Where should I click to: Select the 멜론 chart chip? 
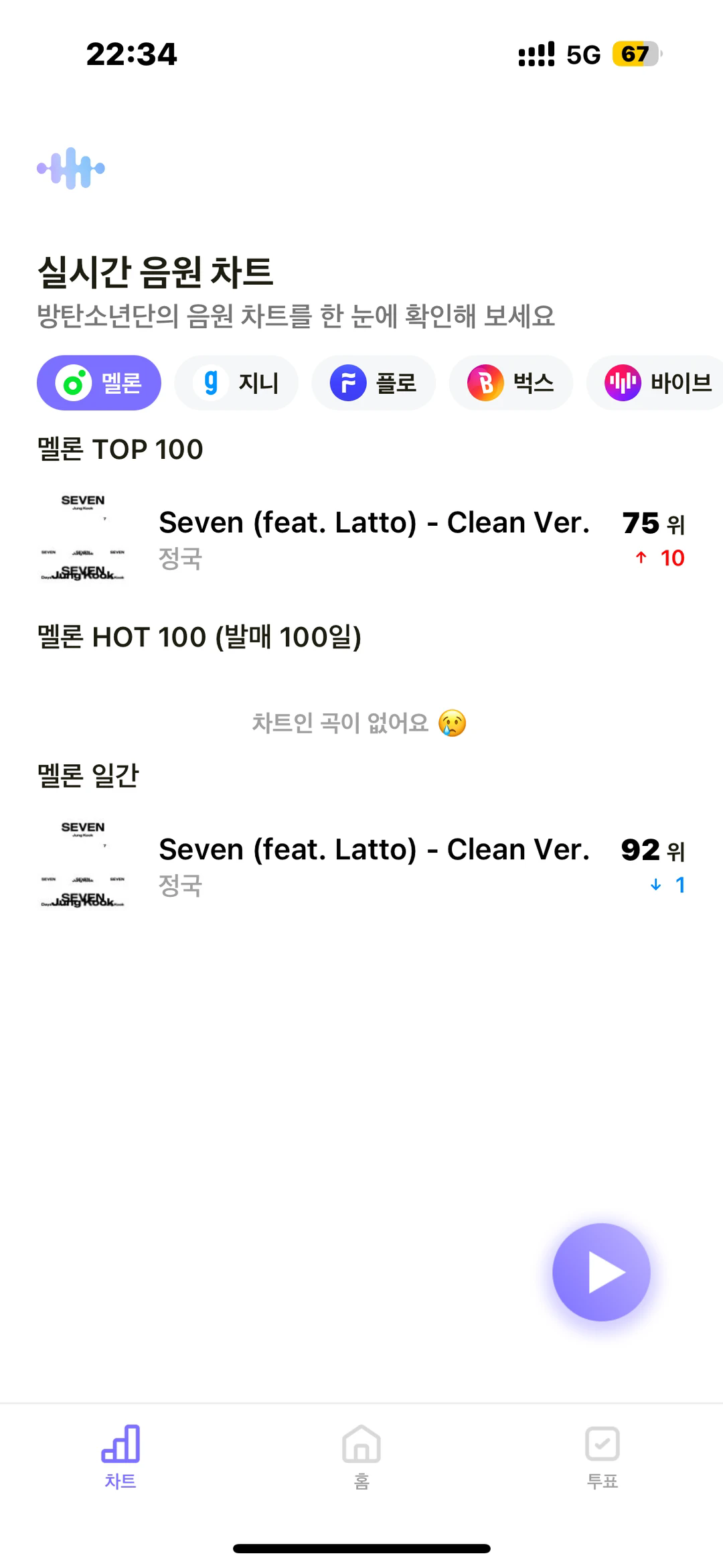(x=99, y=383)
